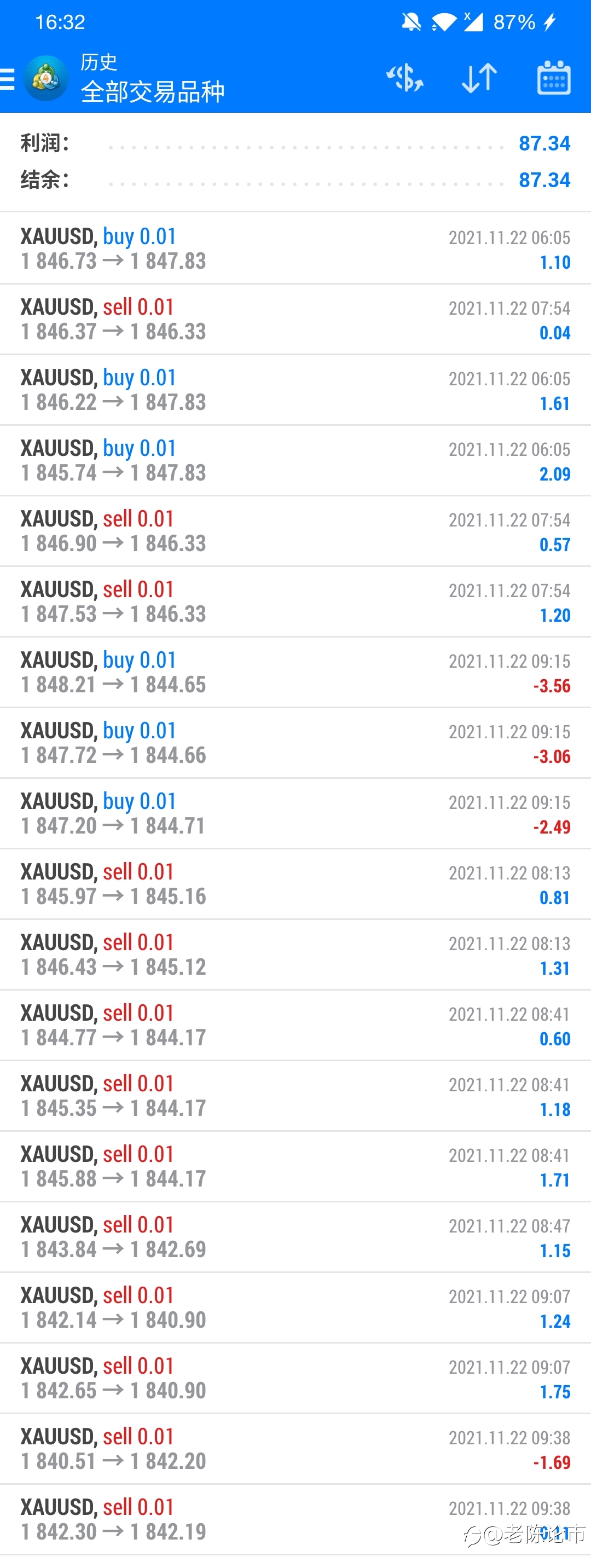Open the buy trade with profit 1.10

click(x=295, y=248)
